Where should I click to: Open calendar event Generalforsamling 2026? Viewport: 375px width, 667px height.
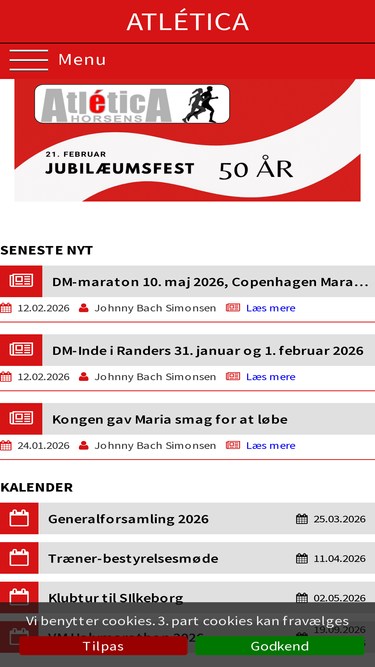pos(188,519)
